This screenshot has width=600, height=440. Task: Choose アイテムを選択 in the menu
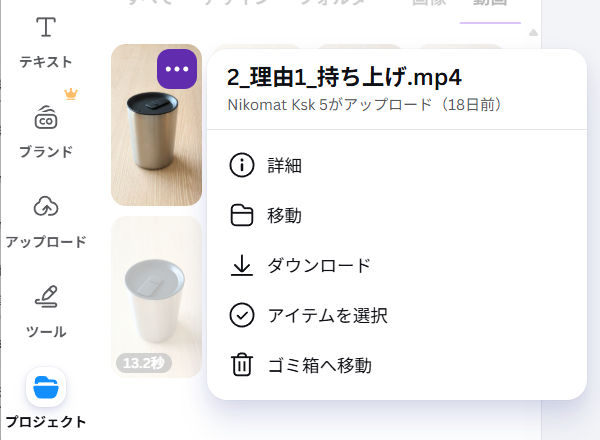coord(397,315)
